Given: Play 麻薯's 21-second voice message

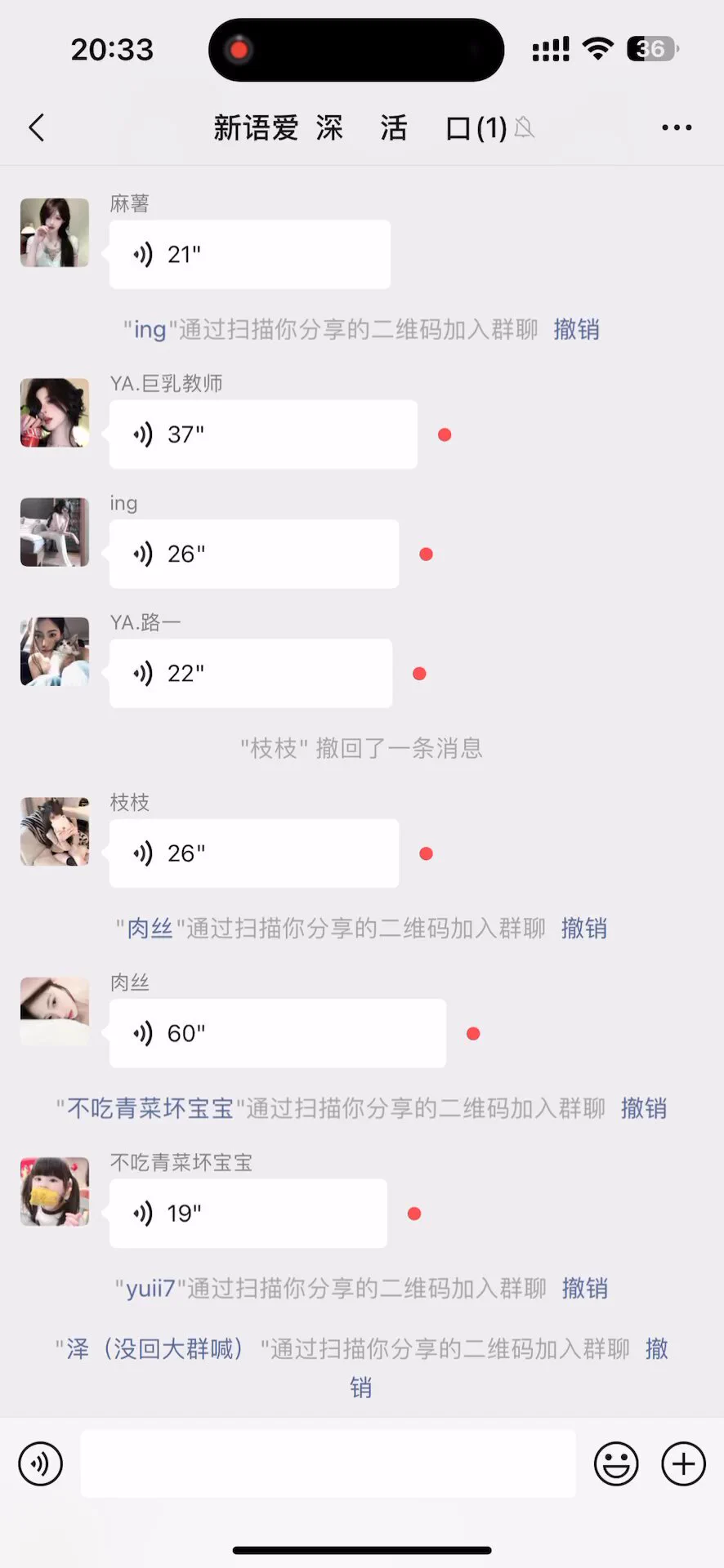Looking at the screenshot, I should tap(249, 255).
